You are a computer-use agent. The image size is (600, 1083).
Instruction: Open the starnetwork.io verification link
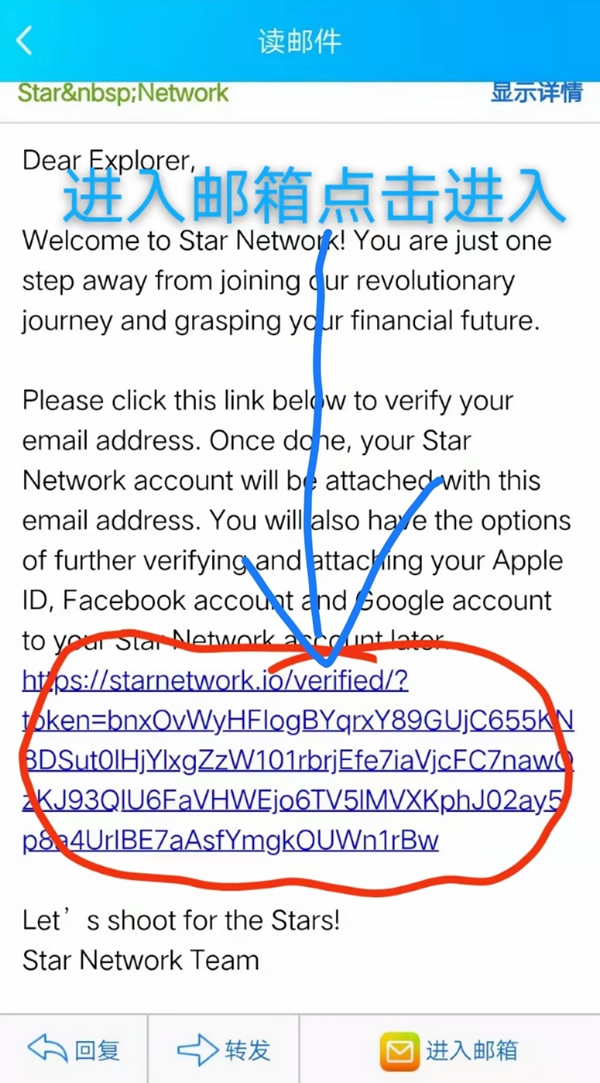pyautogui.click(x=298, y=760)
